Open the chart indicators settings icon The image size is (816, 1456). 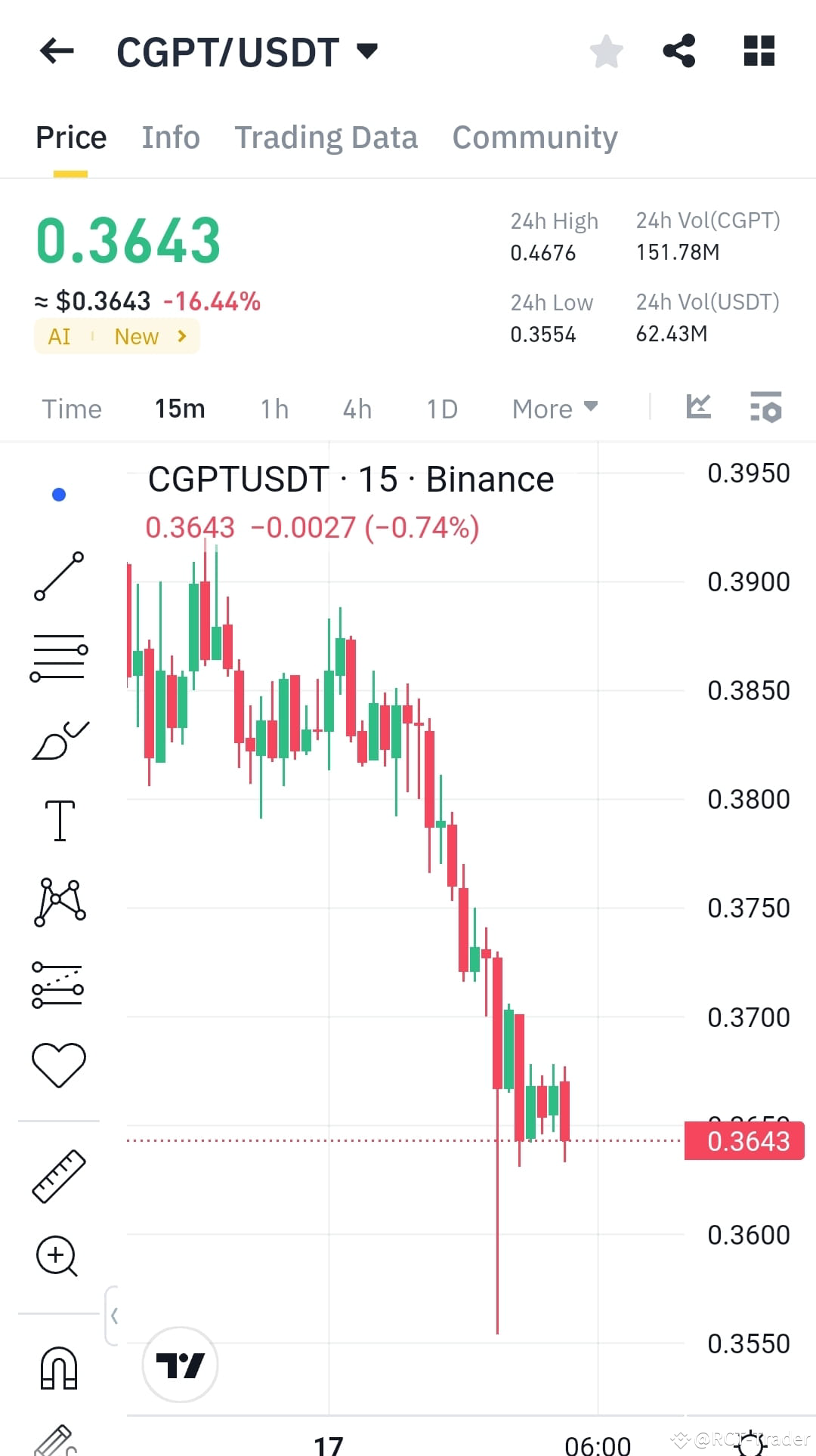click(x=765, y=408)
